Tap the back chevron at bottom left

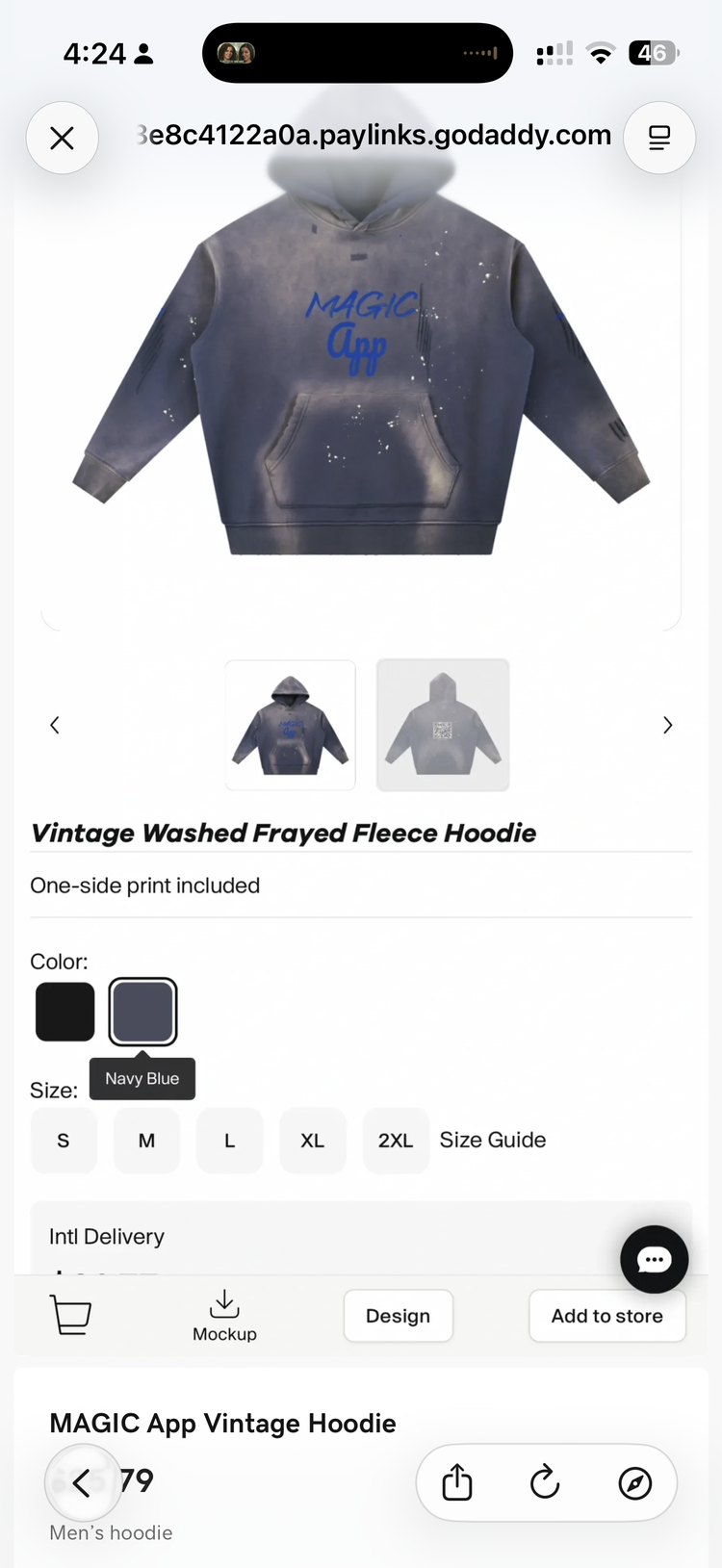[83, 1482]
